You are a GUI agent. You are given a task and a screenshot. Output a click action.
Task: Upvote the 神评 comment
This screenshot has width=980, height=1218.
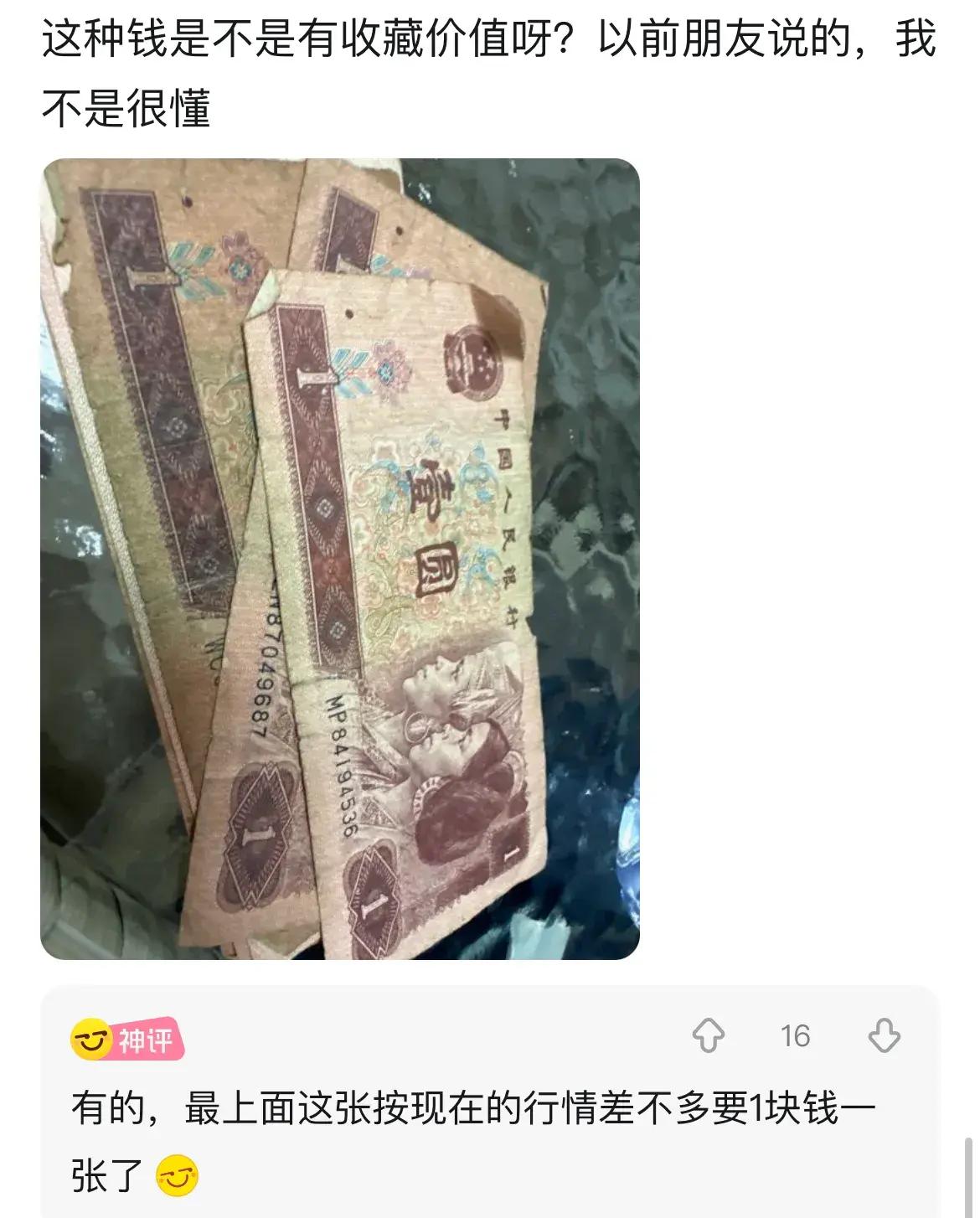pyautogui.click(x=709, y=1036)
